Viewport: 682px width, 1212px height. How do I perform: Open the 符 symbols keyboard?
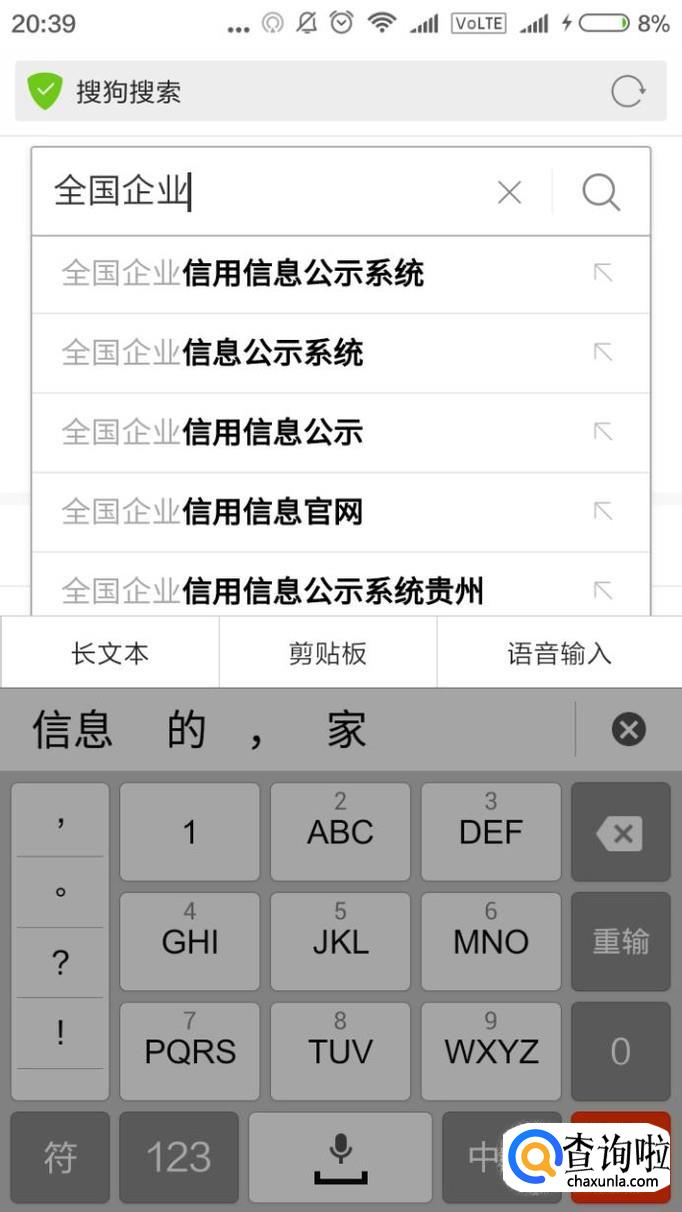tap(60, 1157)
